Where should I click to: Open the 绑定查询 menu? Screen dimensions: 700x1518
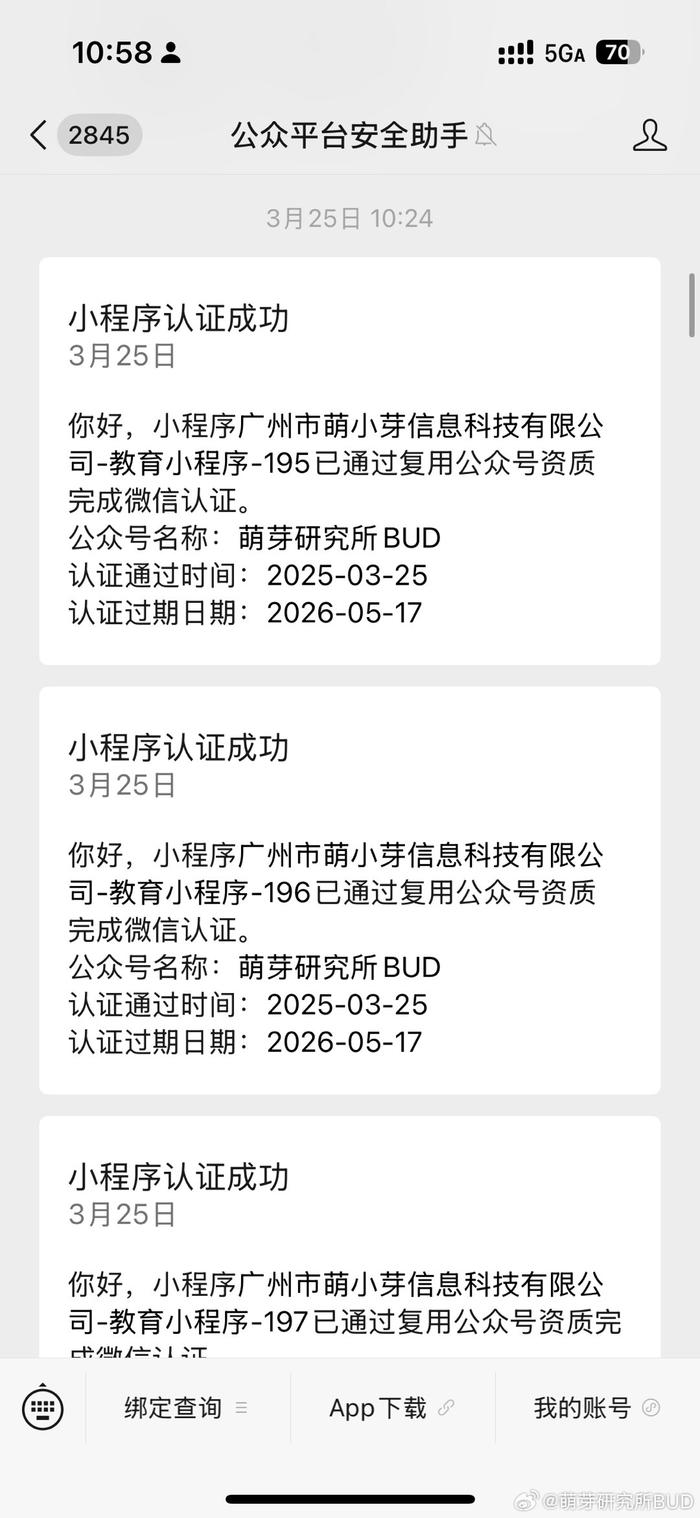tap(187, 1408)
